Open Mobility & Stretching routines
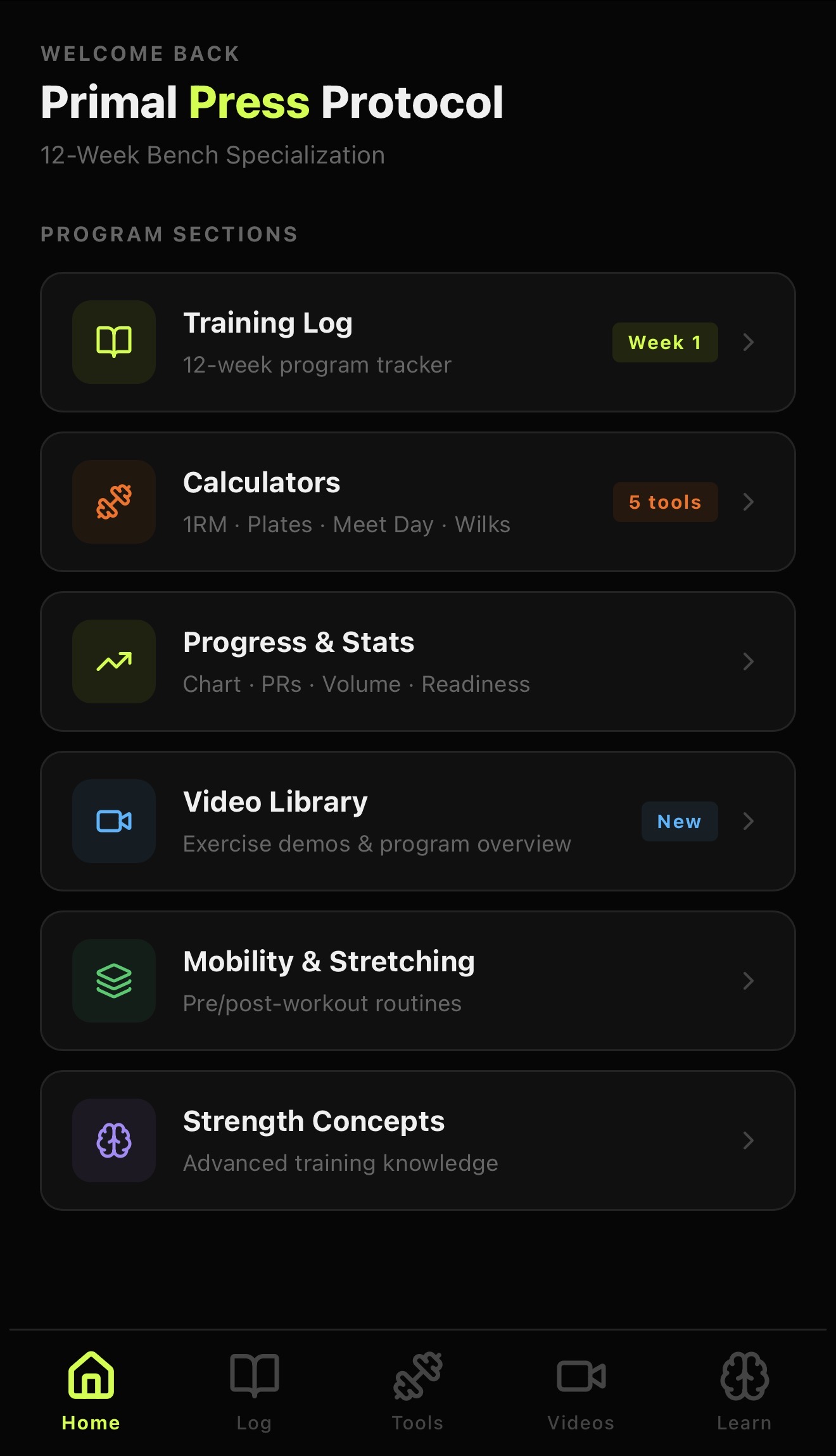The height and width of the screenshot is (1456, 836). coord(417,981)
